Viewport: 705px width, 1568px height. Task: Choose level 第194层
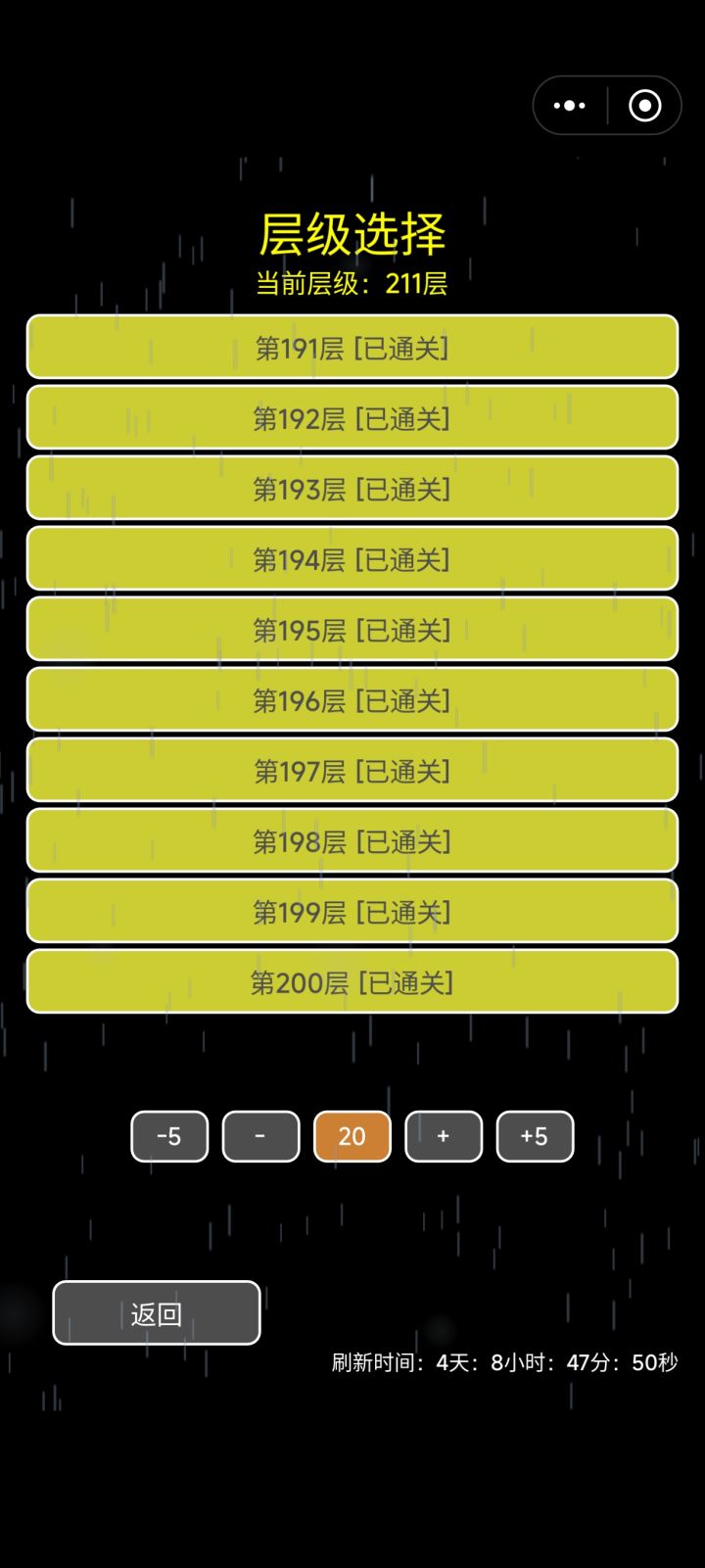(352, 559)
